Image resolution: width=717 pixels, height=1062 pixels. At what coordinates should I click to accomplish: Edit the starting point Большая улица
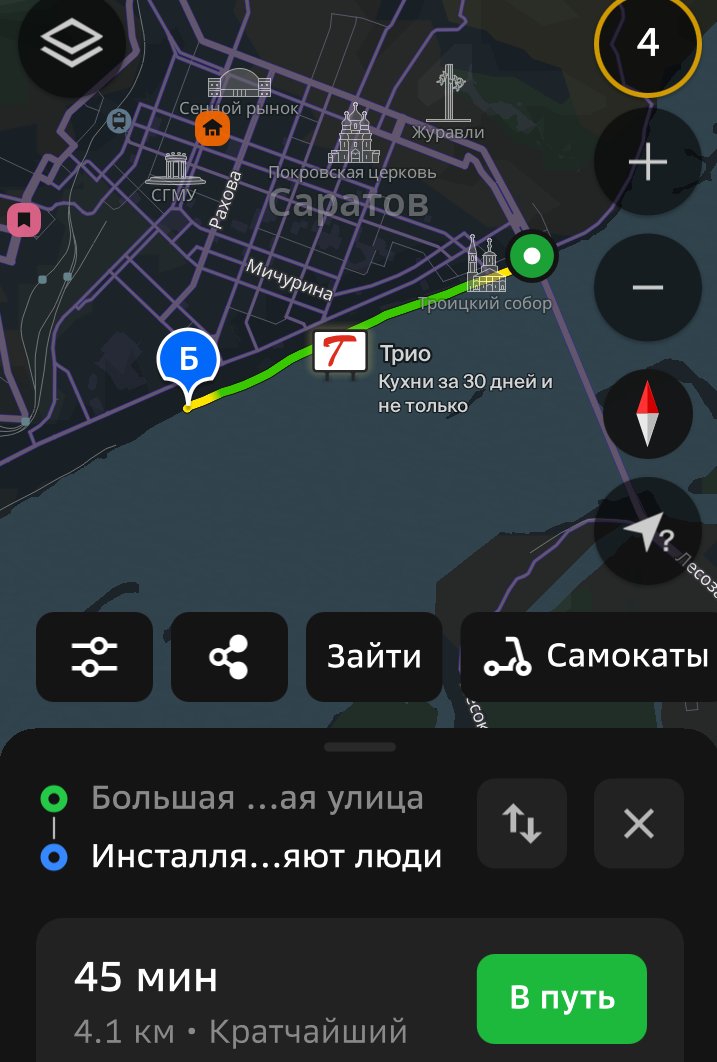pos(257,799)
